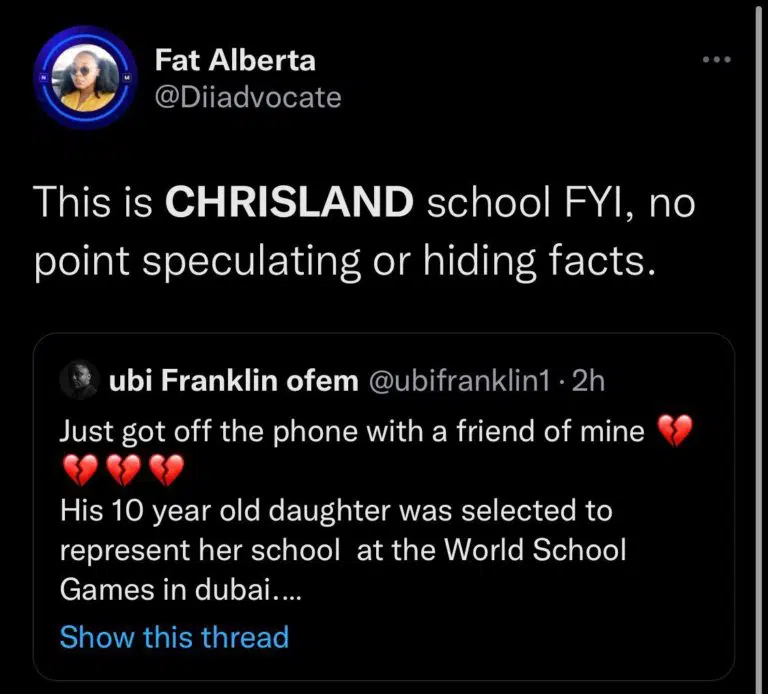The image size is (768, 694).
Task: Tap the Show this thread link
Action: pyautogui.click(x=174, y=637)
